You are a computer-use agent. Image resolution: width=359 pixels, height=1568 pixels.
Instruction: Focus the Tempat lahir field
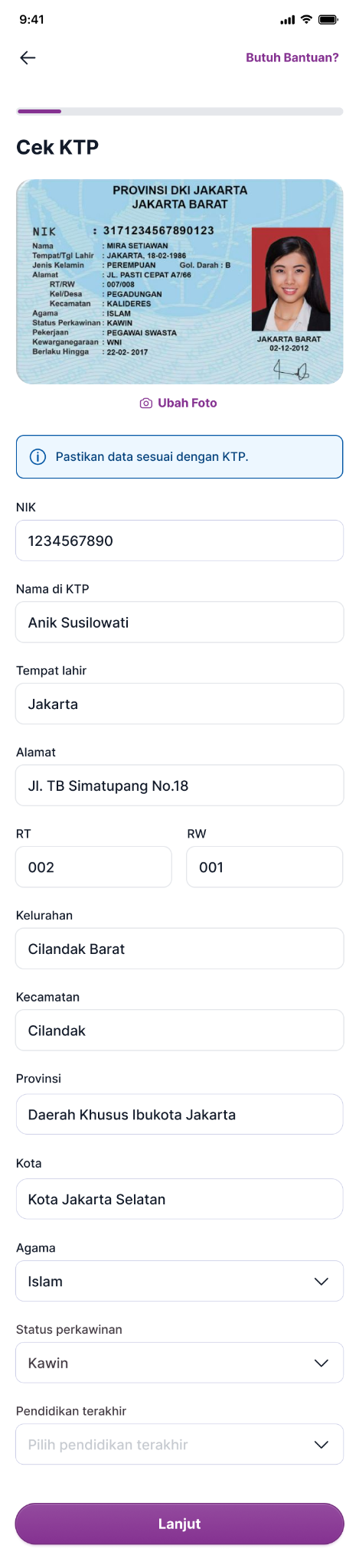[x=179, y=704]
